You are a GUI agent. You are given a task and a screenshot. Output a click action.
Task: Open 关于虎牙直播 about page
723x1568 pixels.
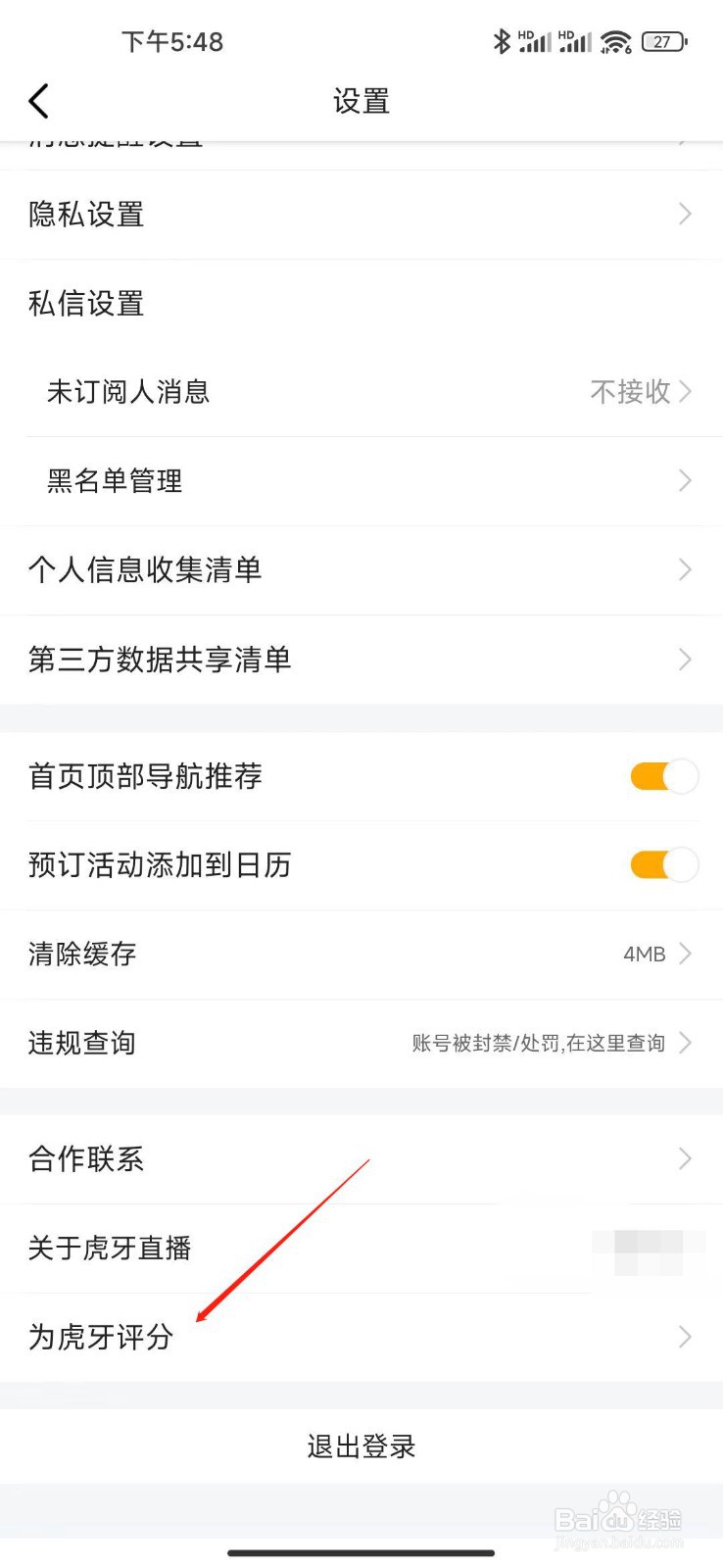coord(361,1249)
